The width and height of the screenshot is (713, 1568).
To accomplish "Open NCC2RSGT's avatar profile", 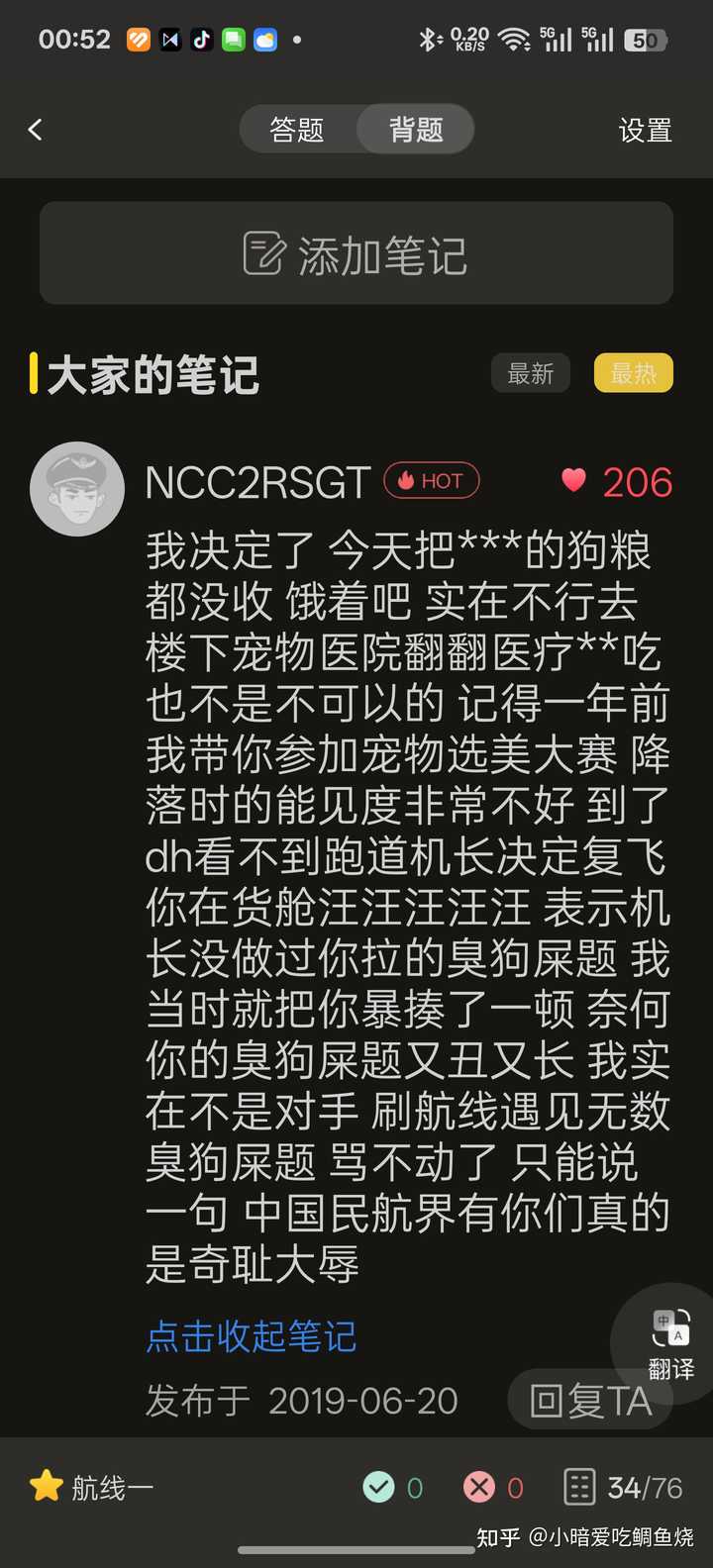I will pyautogui.click(x=77, y=489).
